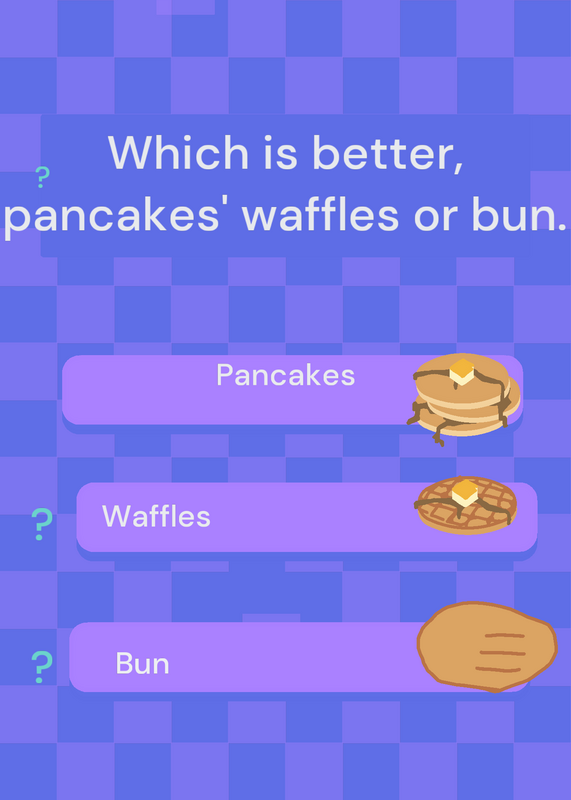Pick the Bun answer
571x800 pixels.
point(300,657)
